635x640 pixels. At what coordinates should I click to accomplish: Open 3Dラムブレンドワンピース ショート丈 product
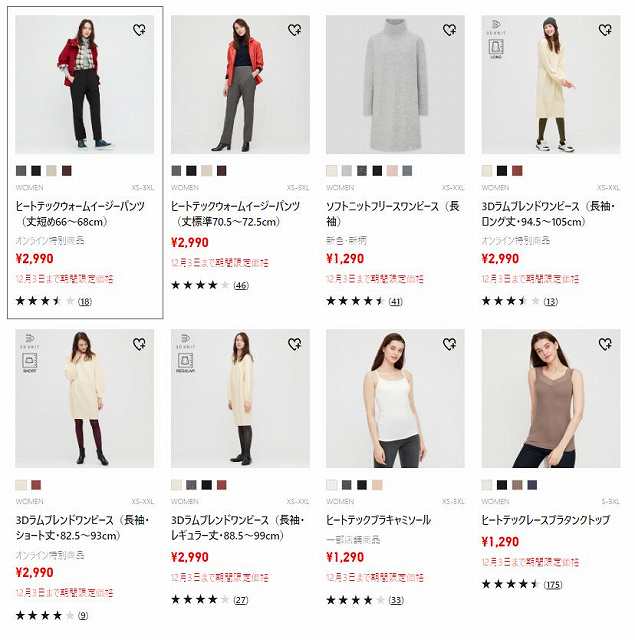coord(80,527)
